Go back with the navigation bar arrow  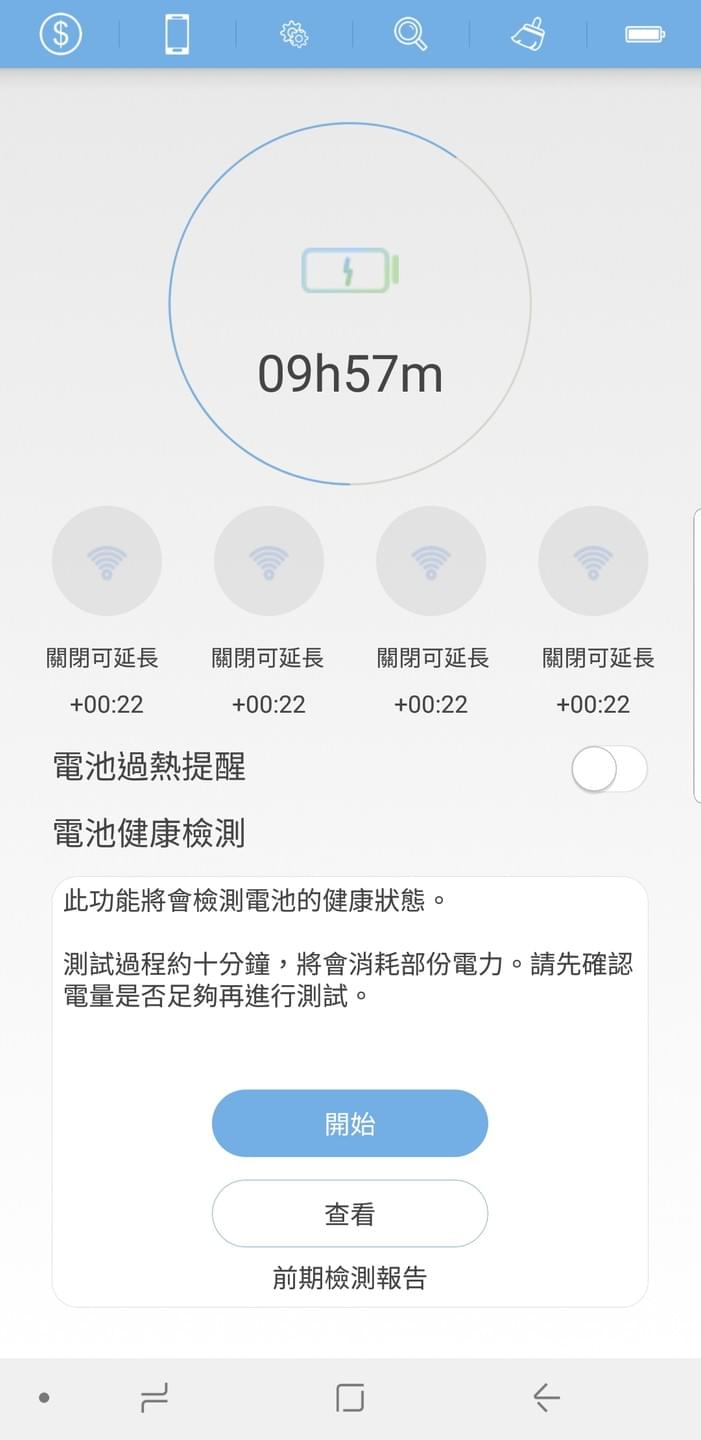tap(546, 1397)
